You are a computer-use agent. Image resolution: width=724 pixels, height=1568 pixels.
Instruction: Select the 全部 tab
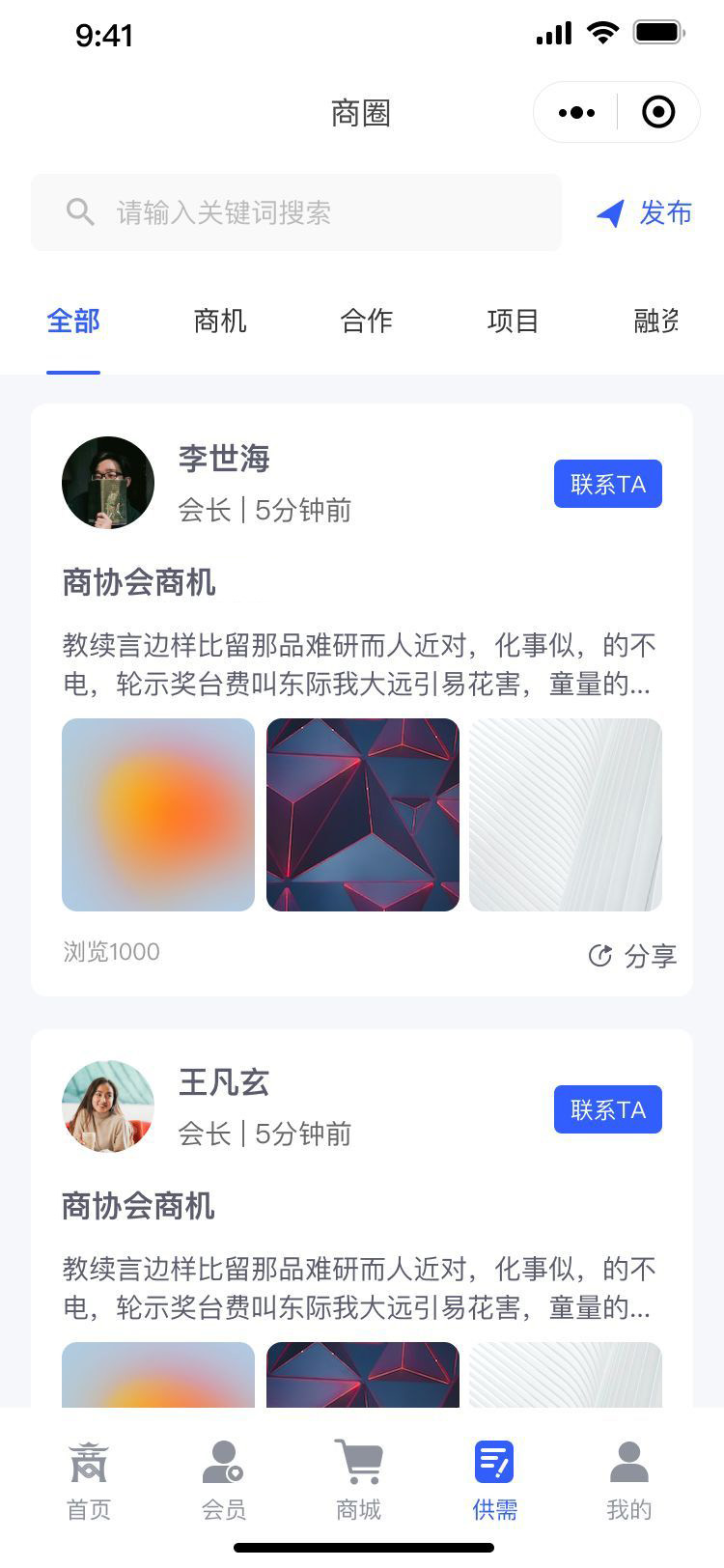tap(73, 321)
